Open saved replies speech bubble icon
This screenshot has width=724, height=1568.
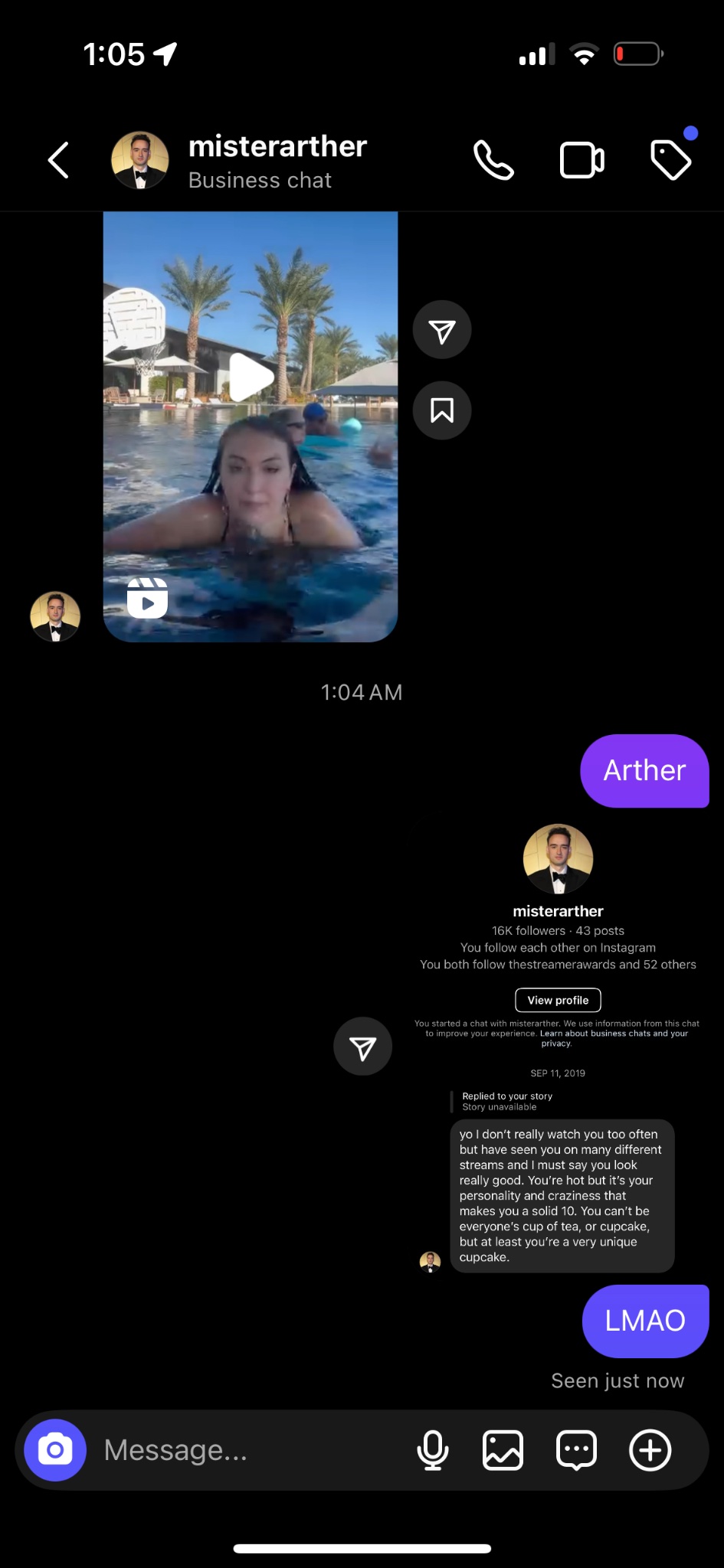tap(576, 1450)
